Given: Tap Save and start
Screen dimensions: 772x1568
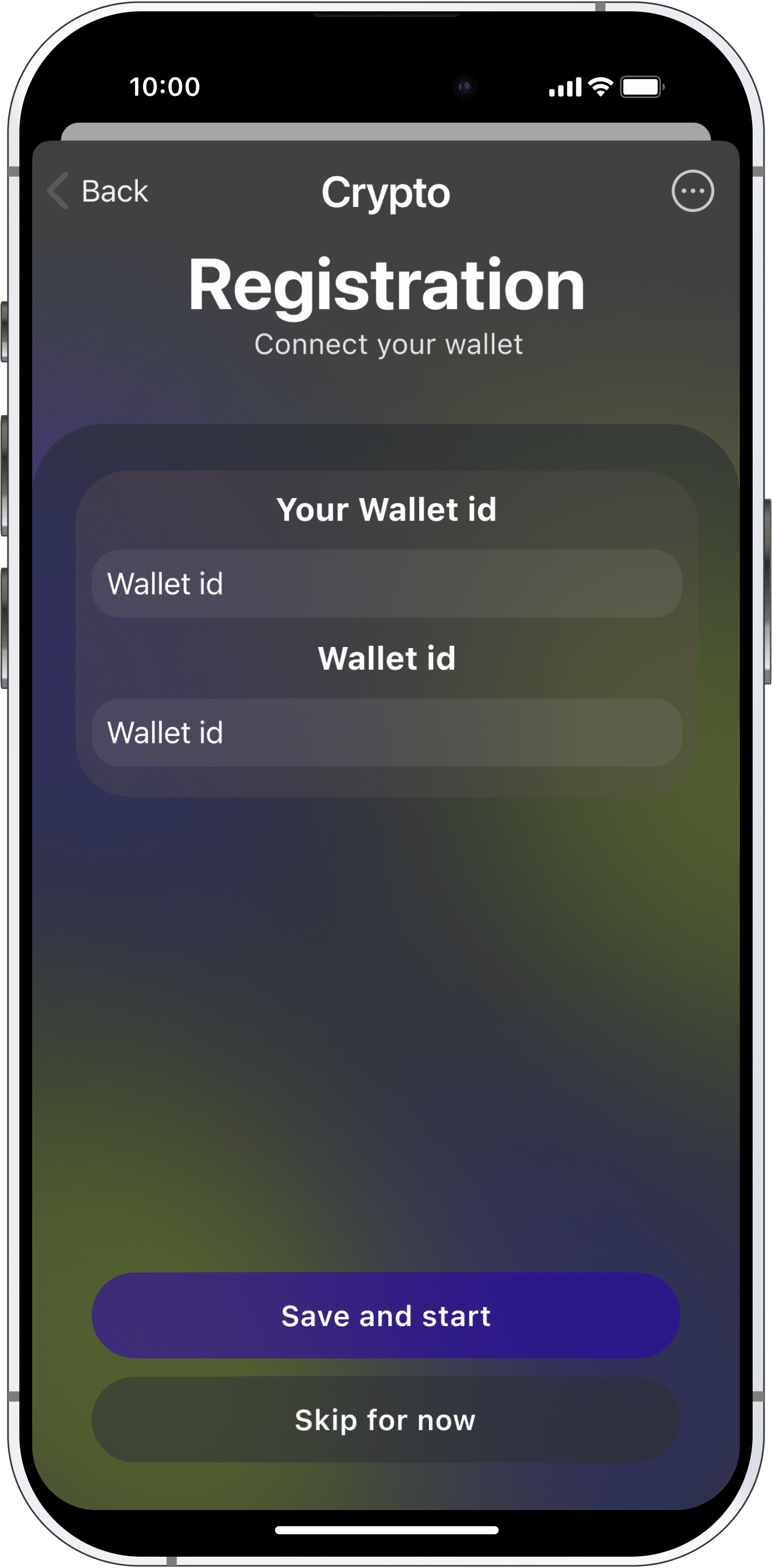Looking at the screenshot, I should pos(386,1316).
